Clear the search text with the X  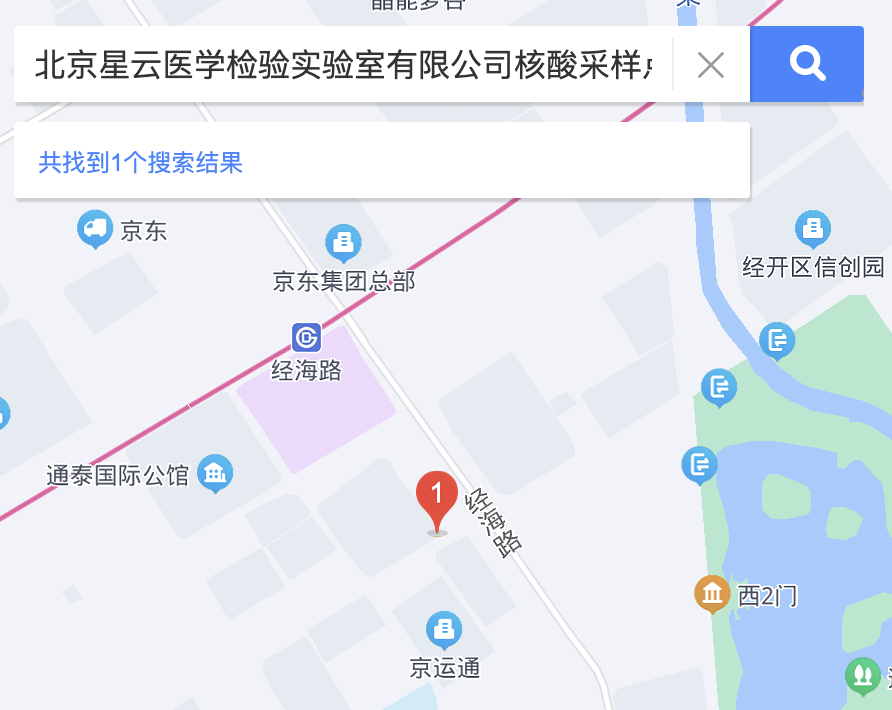tap(711, 66)
